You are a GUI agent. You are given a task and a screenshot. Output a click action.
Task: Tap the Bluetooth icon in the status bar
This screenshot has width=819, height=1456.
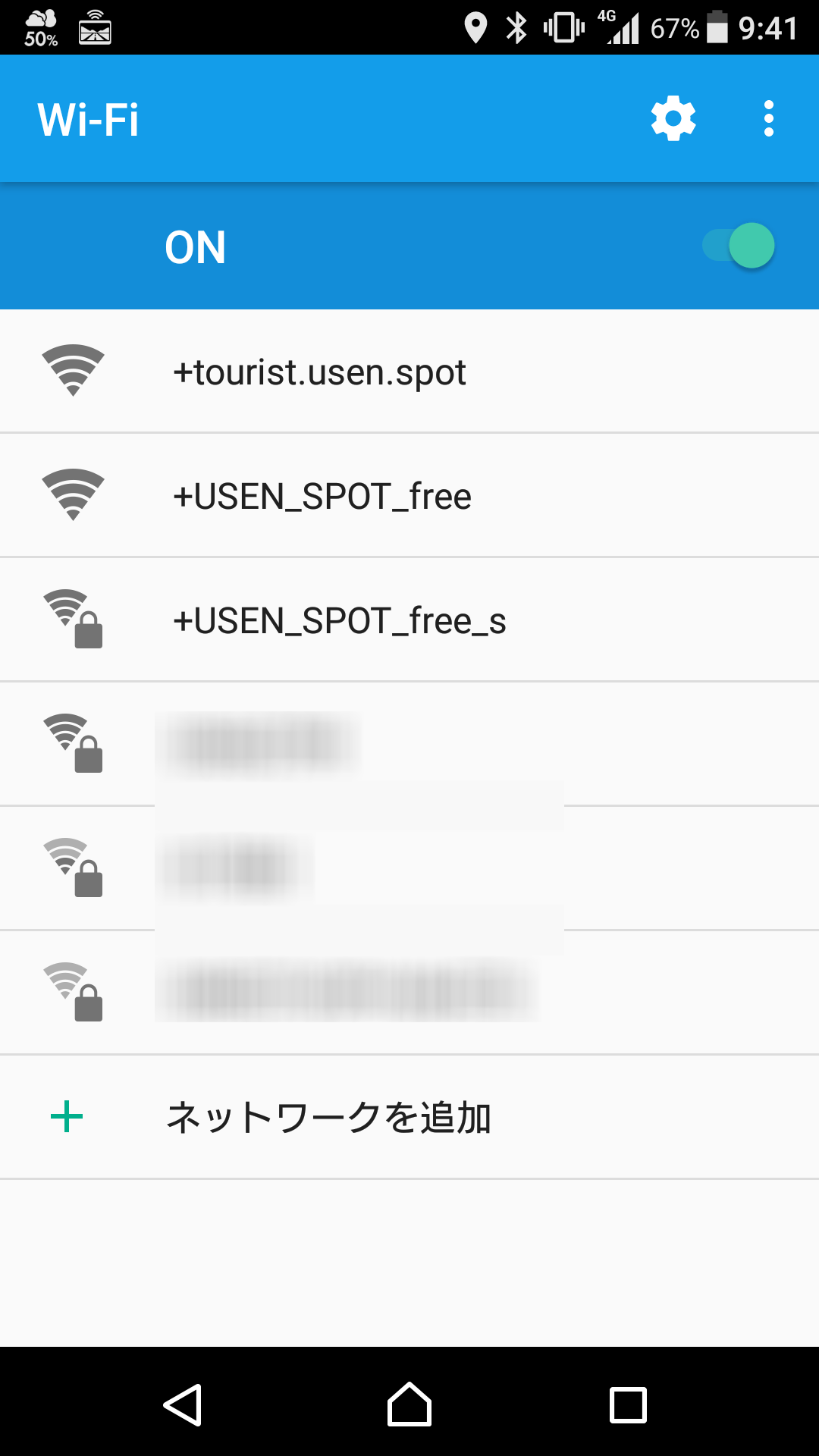pyautogui.click(x=516, y=27)
